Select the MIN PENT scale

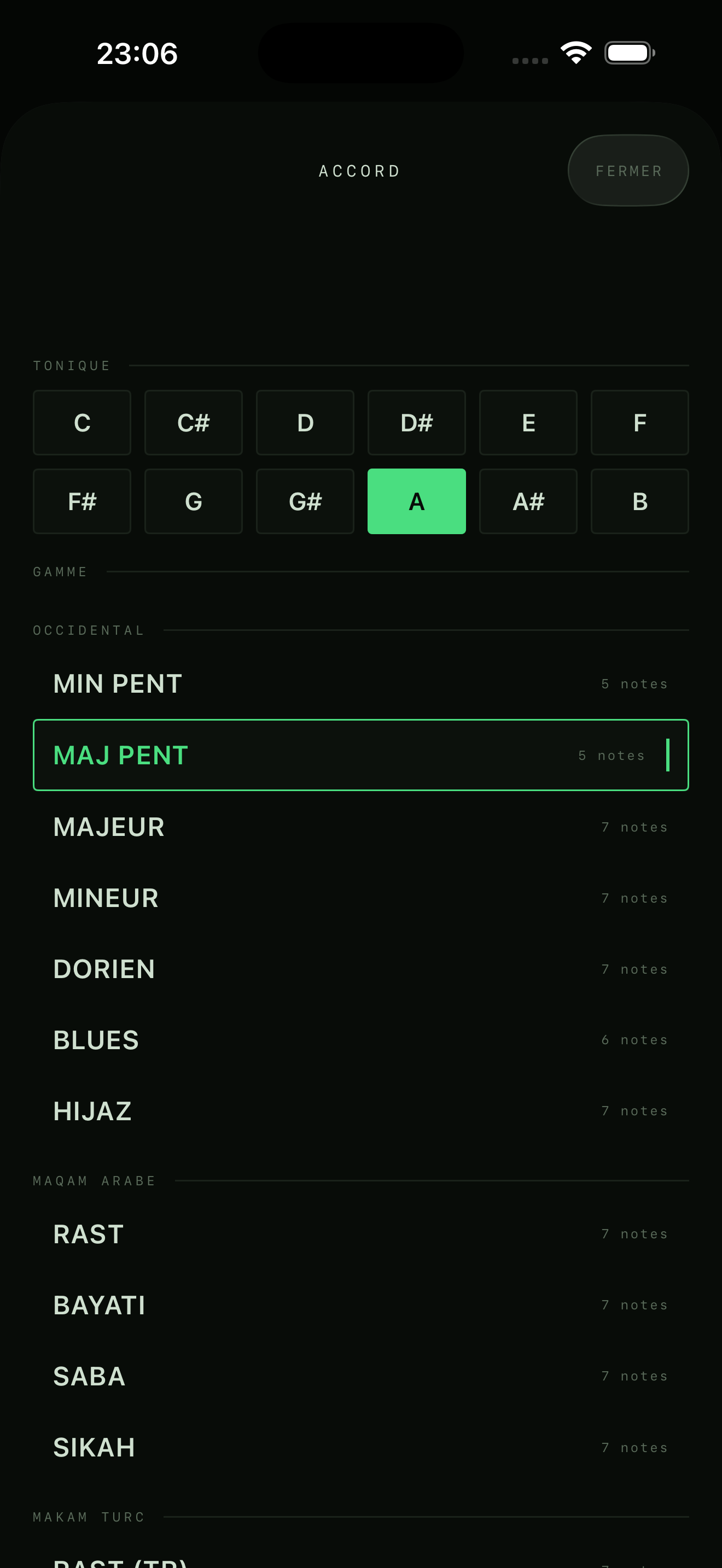361,683
